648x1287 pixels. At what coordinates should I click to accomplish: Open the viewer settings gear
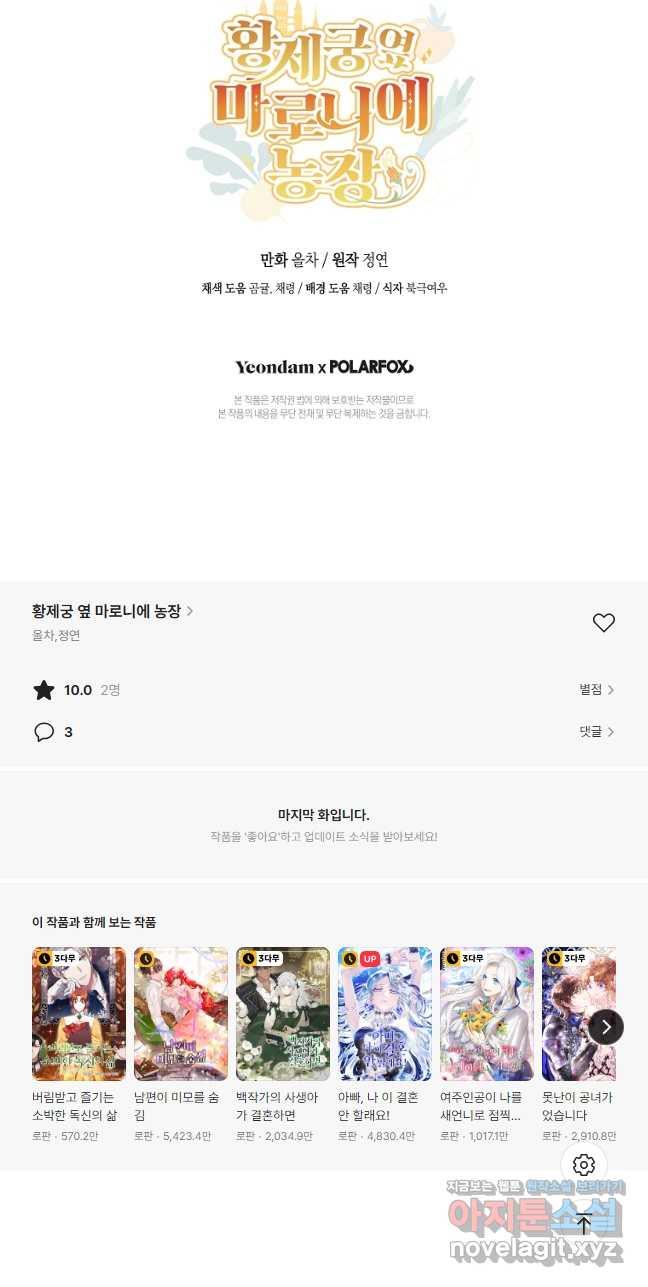click(584, 1165)
